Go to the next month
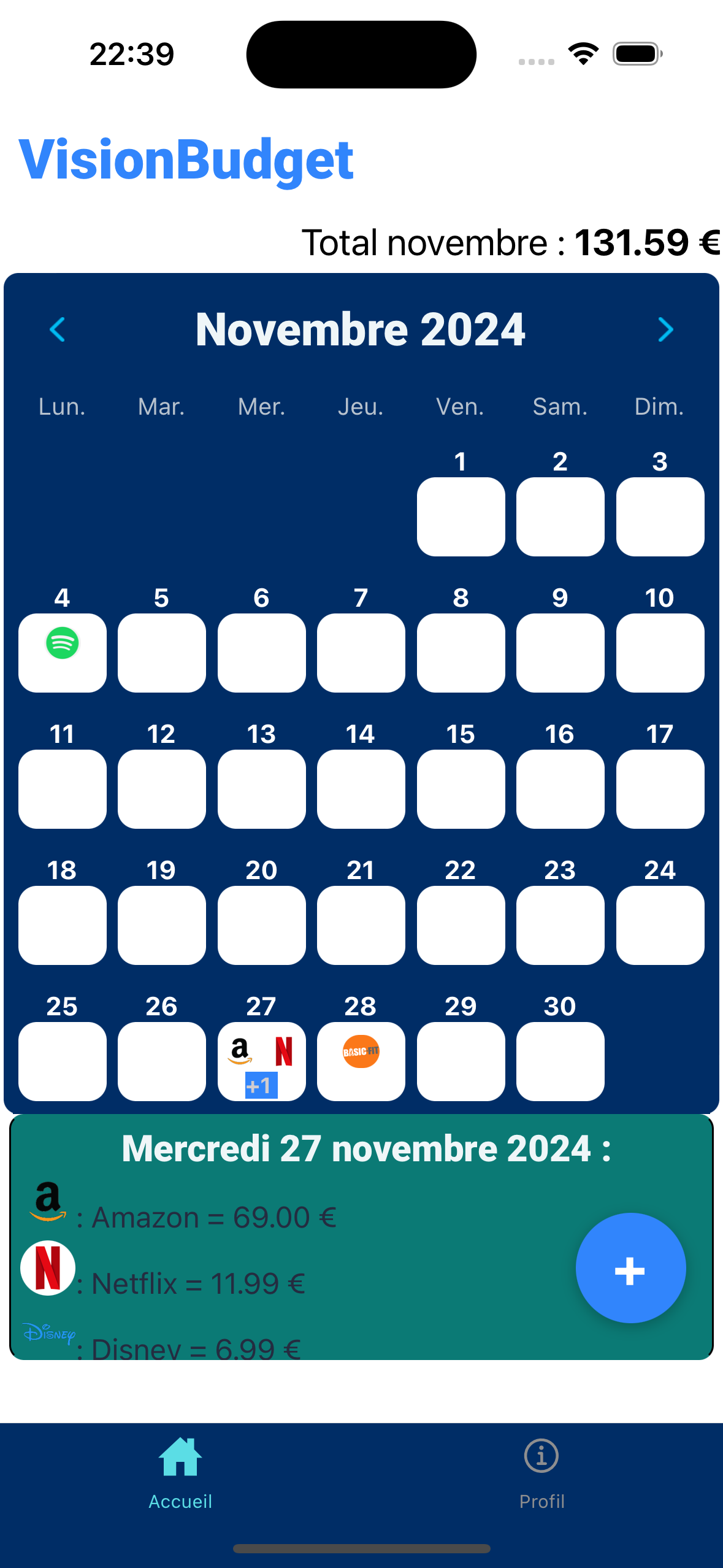Viewport: 723px width, 1568px height. 665,330
